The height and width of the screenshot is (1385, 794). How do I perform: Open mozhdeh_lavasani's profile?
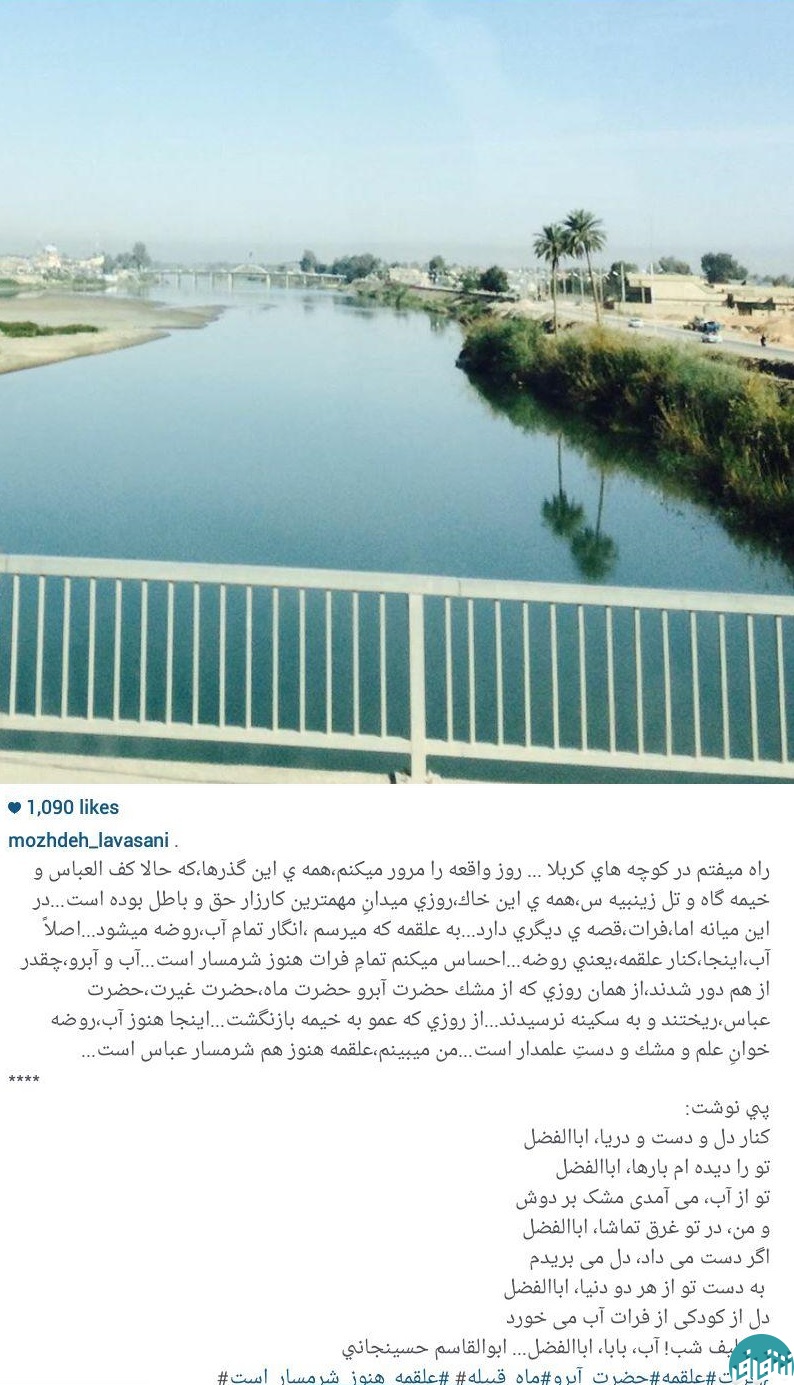point(88,840)
